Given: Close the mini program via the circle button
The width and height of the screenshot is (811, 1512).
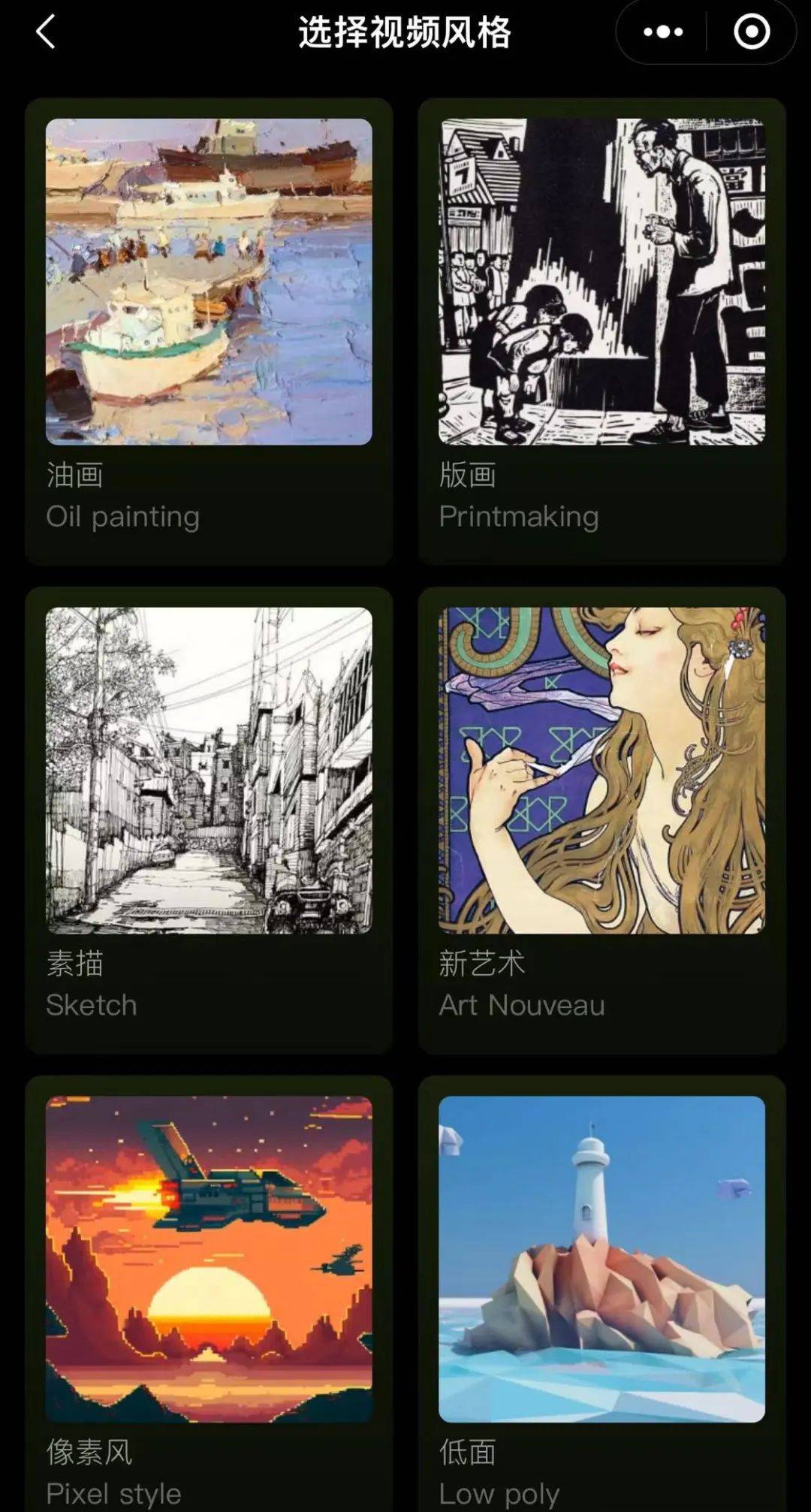Looking at the screenshot, I should pos(751,32).
